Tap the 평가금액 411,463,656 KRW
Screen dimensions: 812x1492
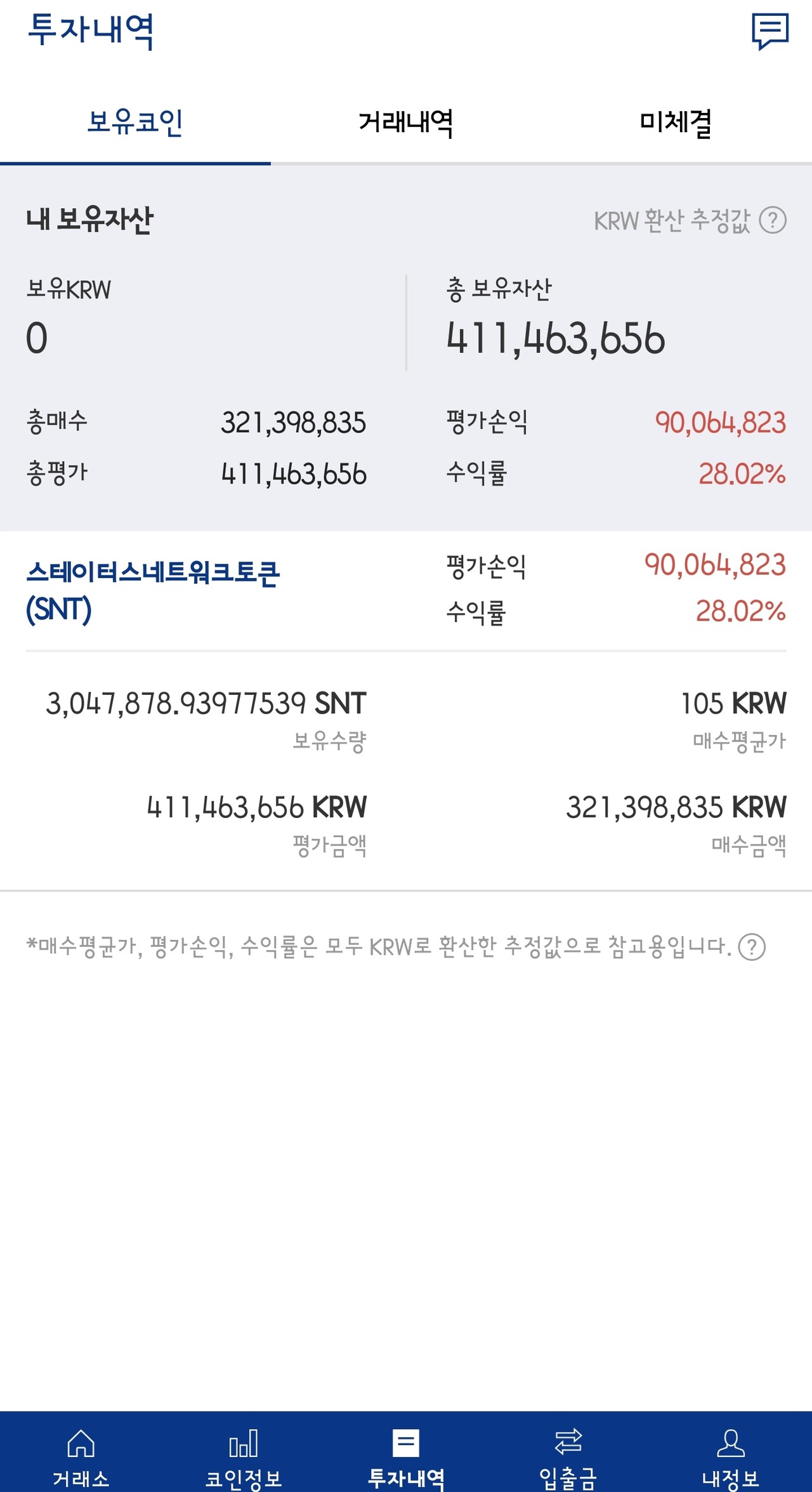coord(256,807)
